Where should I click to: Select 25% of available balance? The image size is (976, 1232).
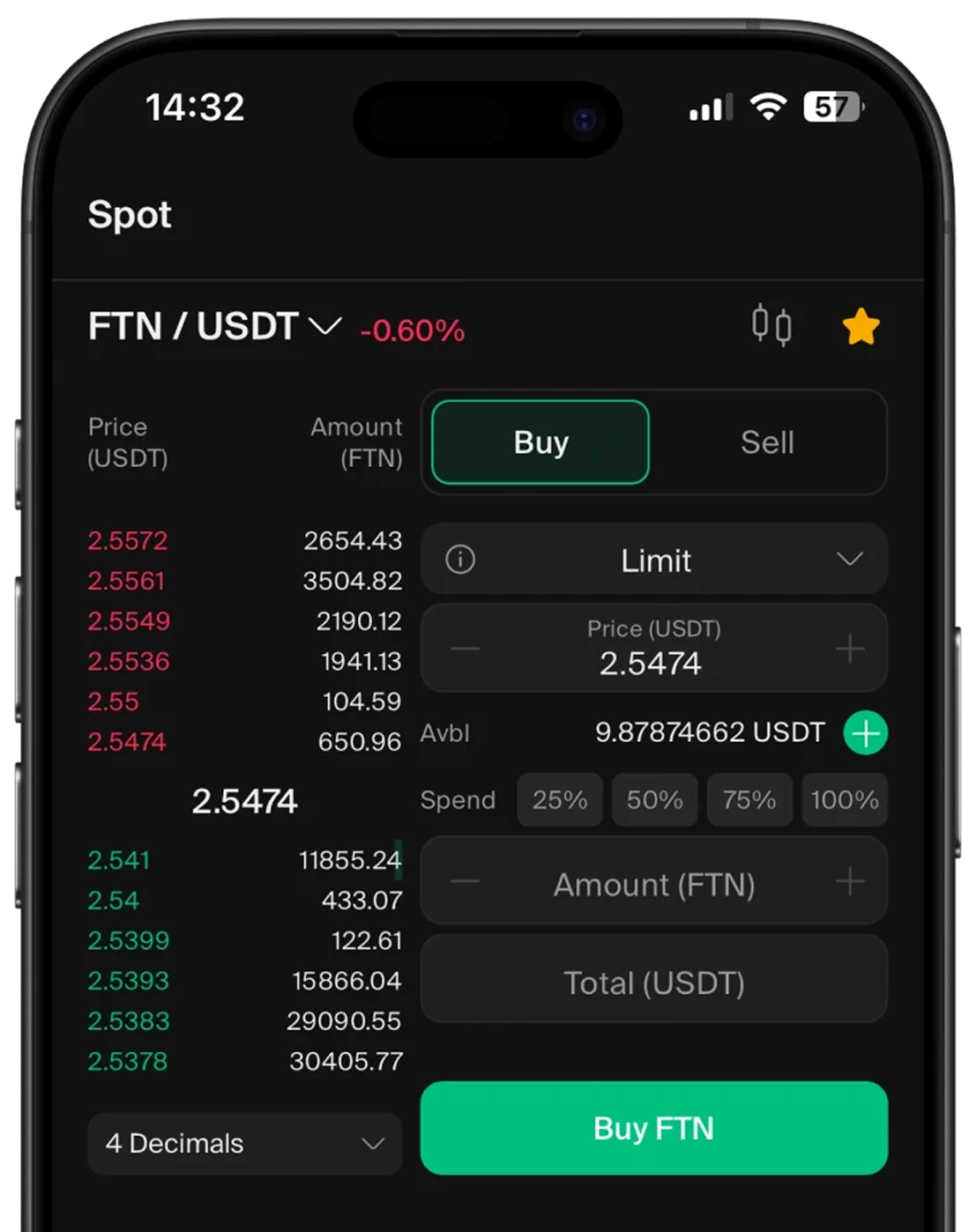click(x=560, y=800)
